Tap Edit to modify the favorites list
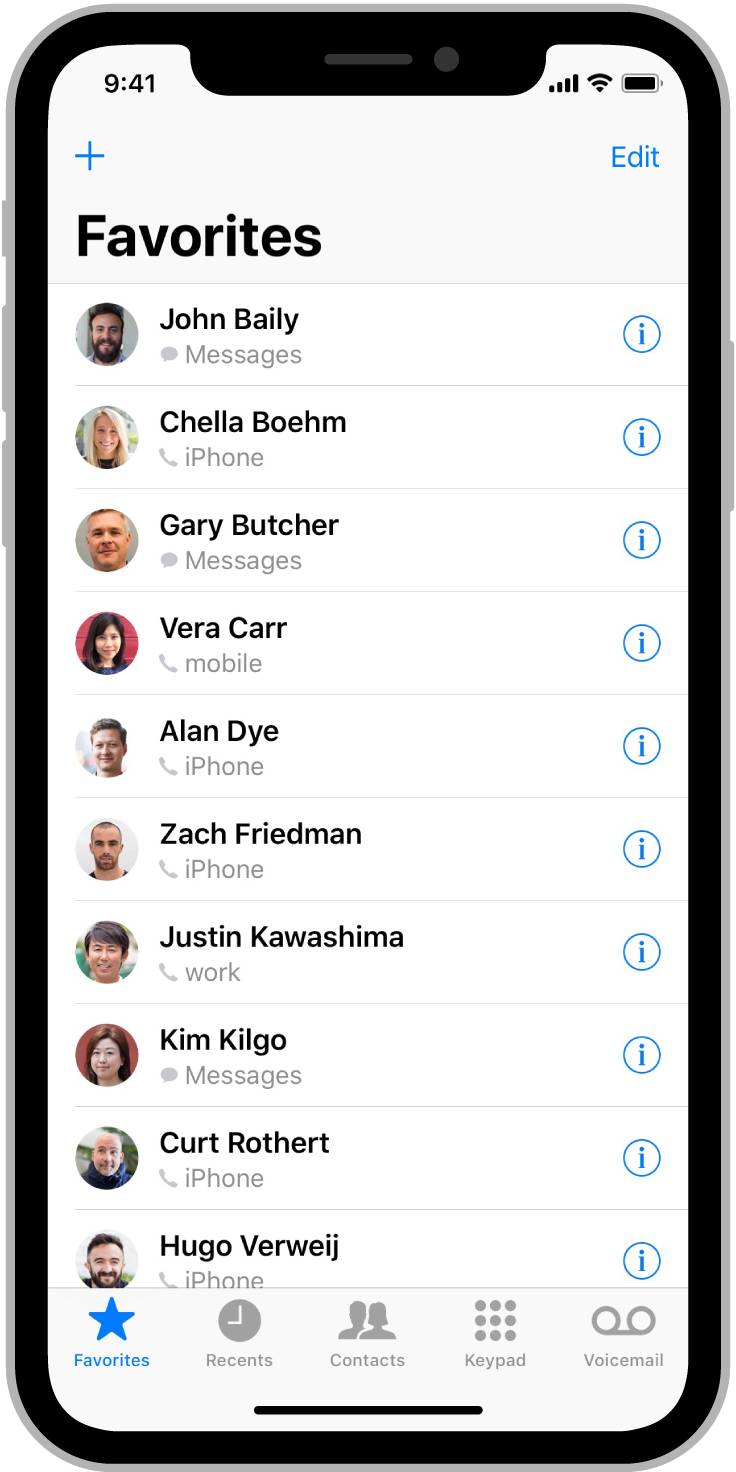The height and width of the screenshot is (1472, 736). pyautogui.click(x=635, y=157)
